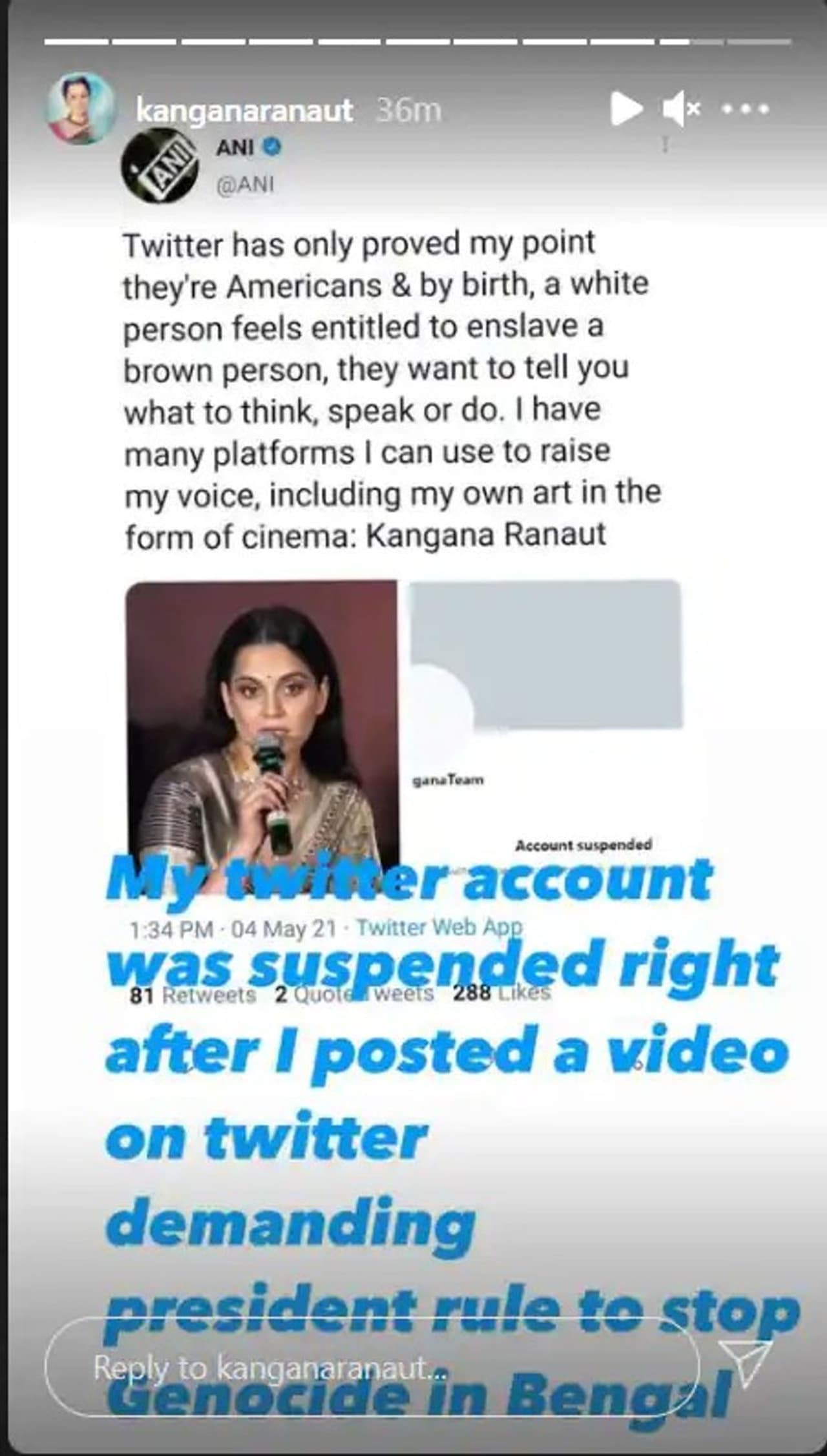This screenshot has width=827, height=1456.
Task: Open the story overflow menu
Action: 745,110
